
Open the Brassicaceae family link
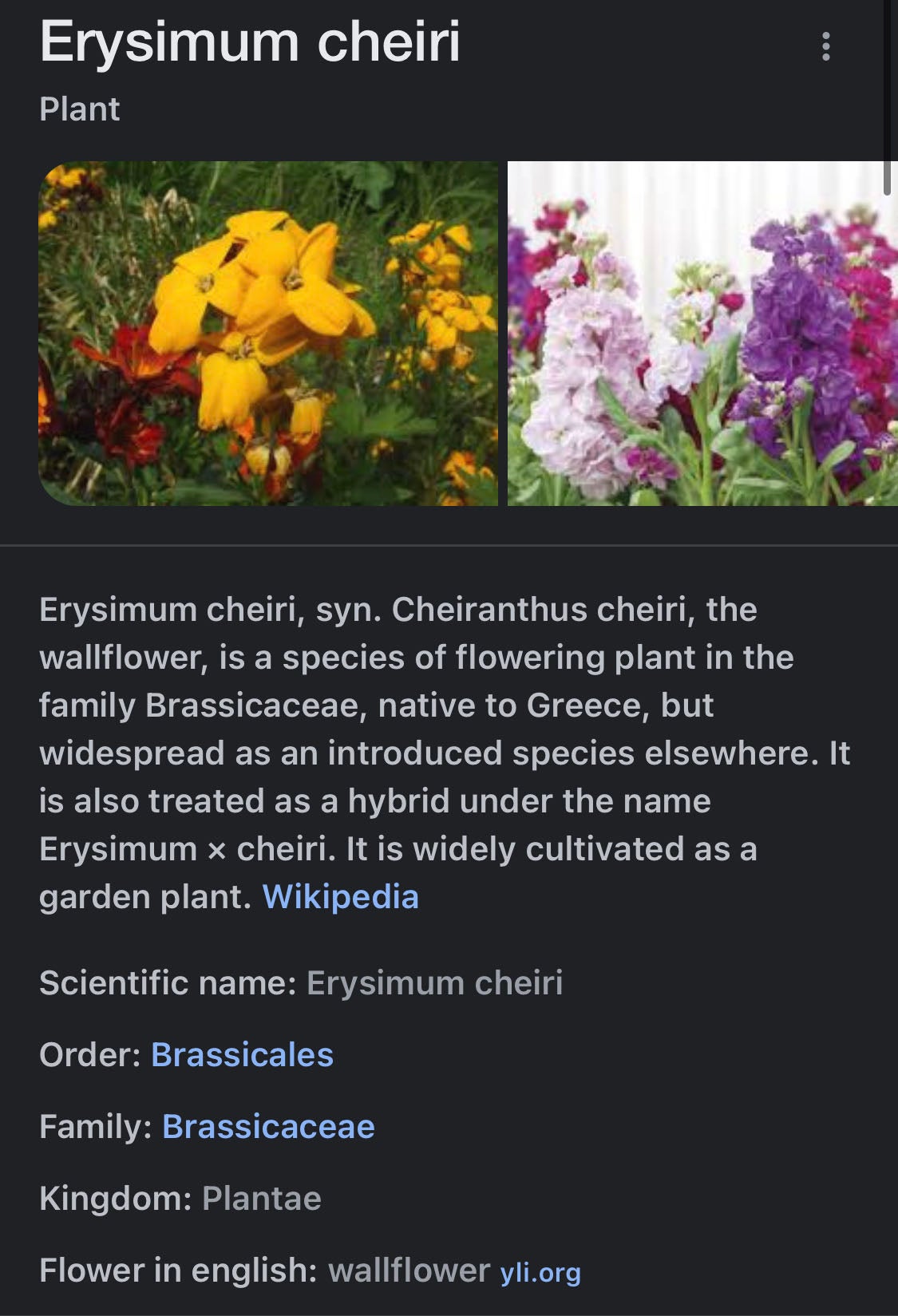[268, 1127]
